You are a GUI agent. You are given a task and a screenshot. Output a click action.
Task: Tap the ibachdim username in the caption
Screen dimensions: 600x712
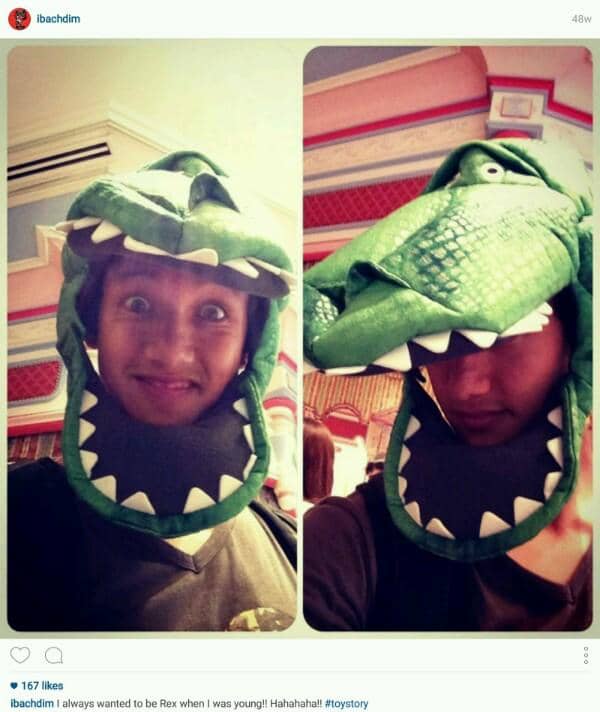point(31,703)
